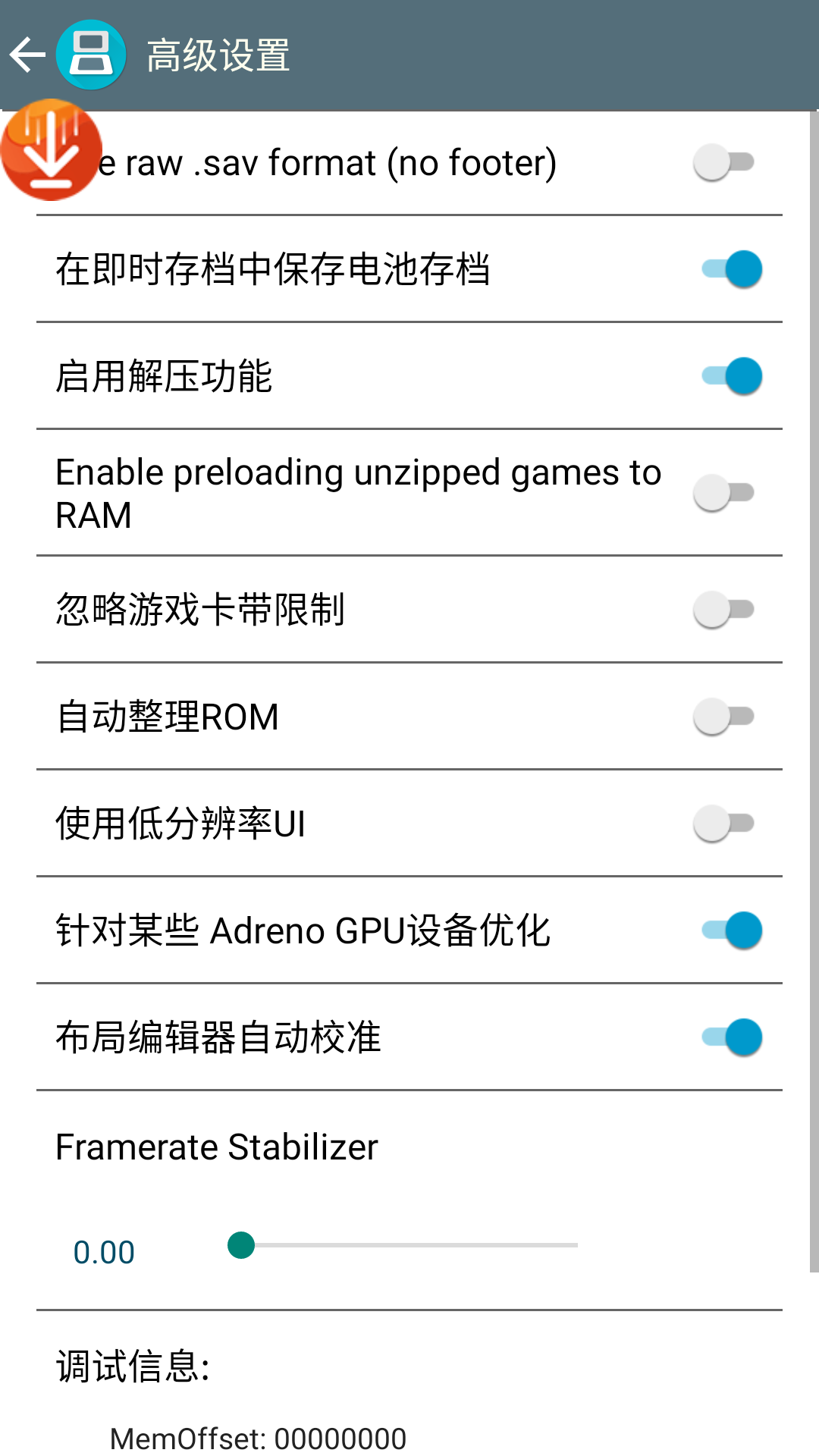This screenshot has height=1456, width=819.
Task: Turn off 布局编辑器自动校准
Action: 732,1037
